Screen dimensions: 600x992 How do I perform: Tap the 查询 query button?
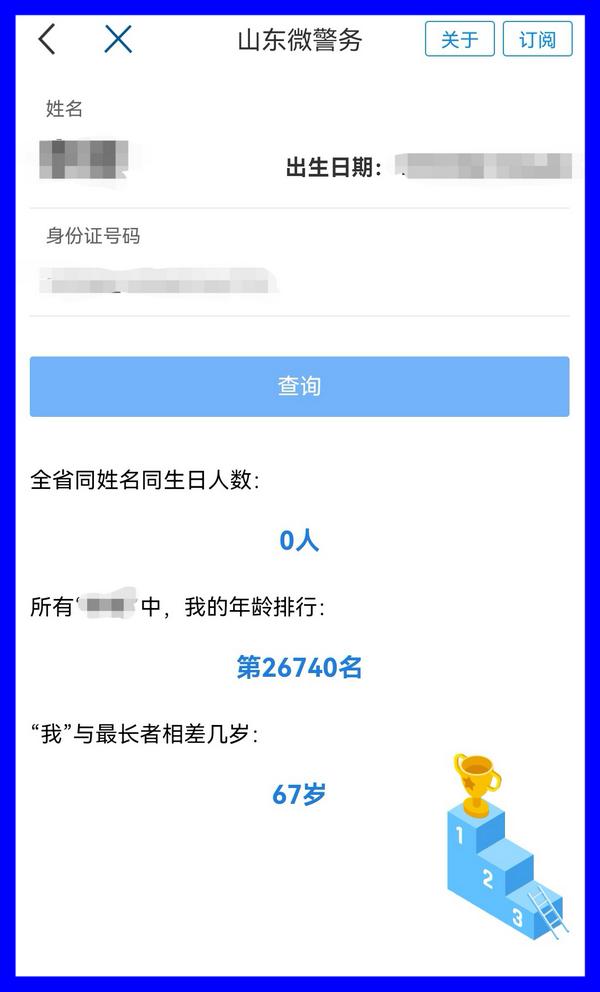click(299, 386)
